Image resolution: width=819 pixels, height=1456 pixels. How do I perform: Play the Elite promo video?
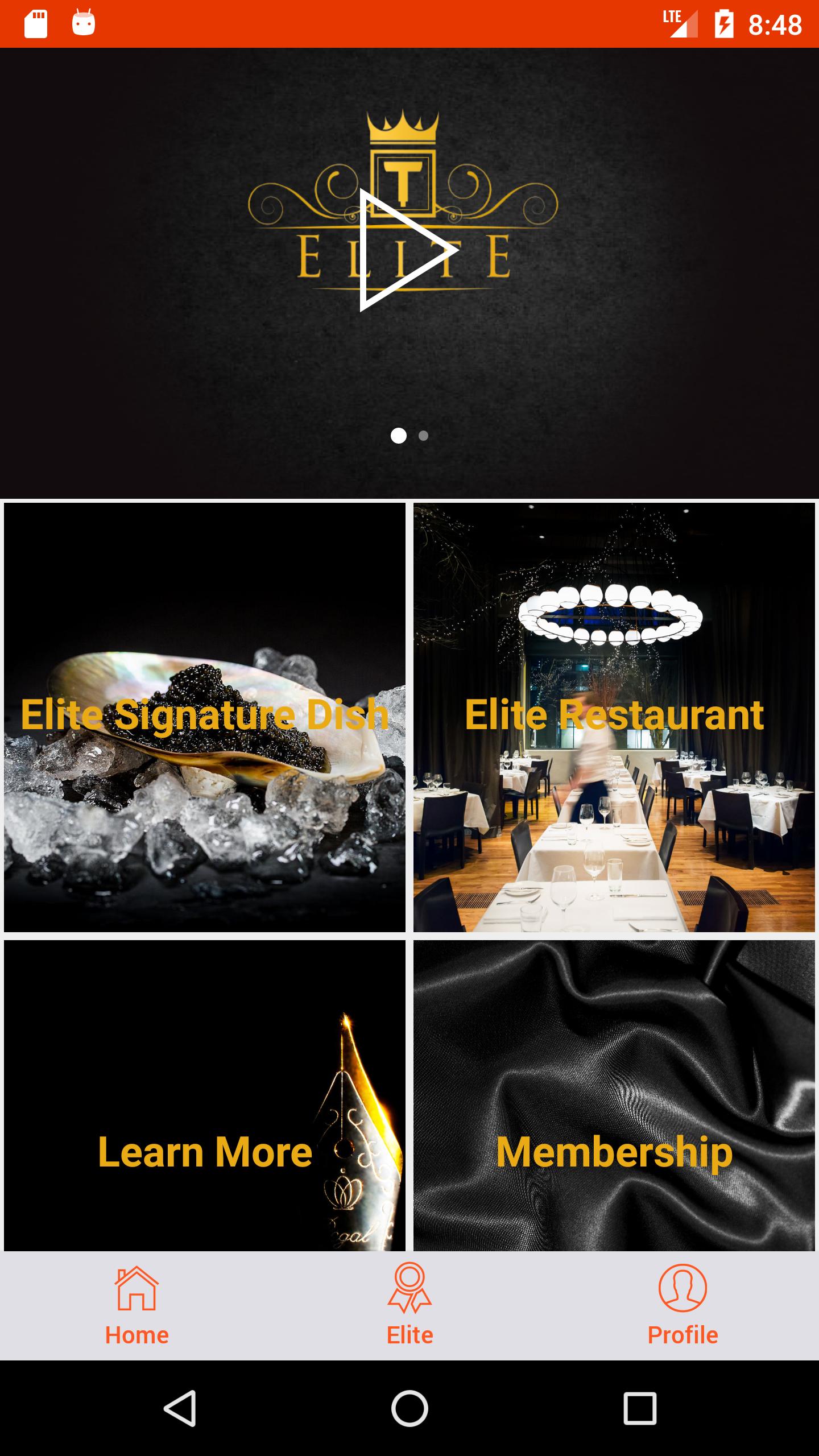point(405,250)
